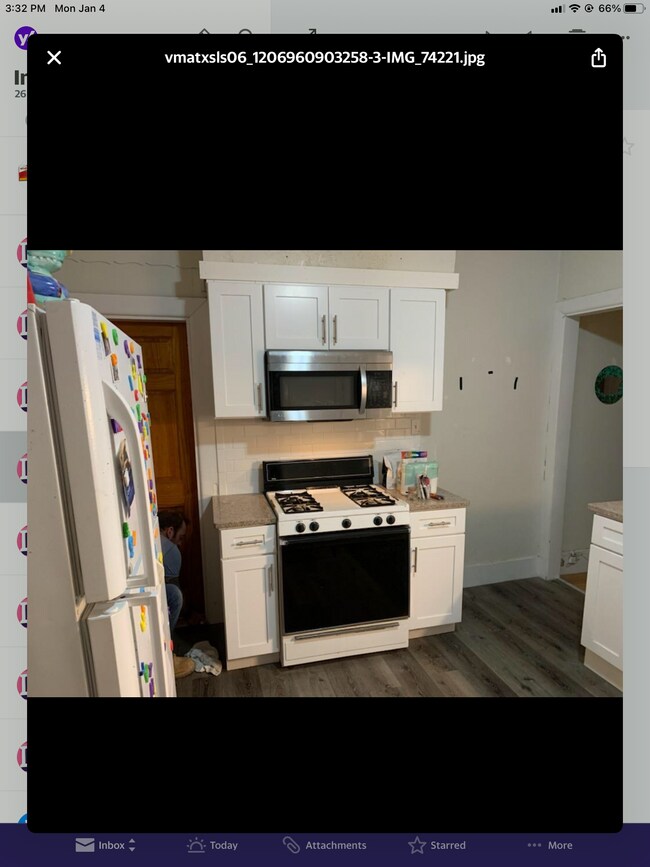
Task: Open the More tab
Action: (x=549, y=845)
